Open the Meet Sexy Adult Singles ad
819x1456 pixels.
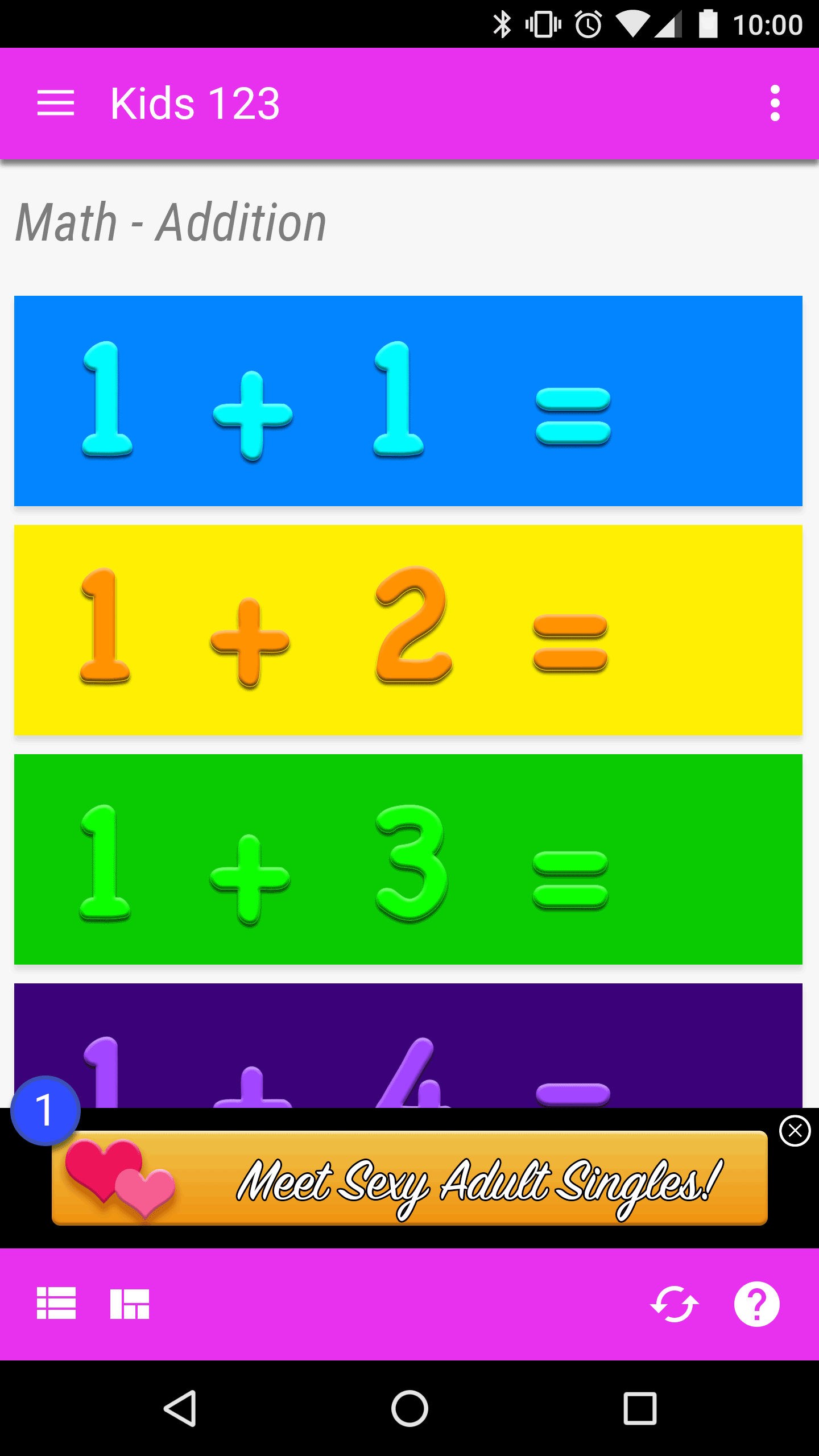click(409, 1178)
